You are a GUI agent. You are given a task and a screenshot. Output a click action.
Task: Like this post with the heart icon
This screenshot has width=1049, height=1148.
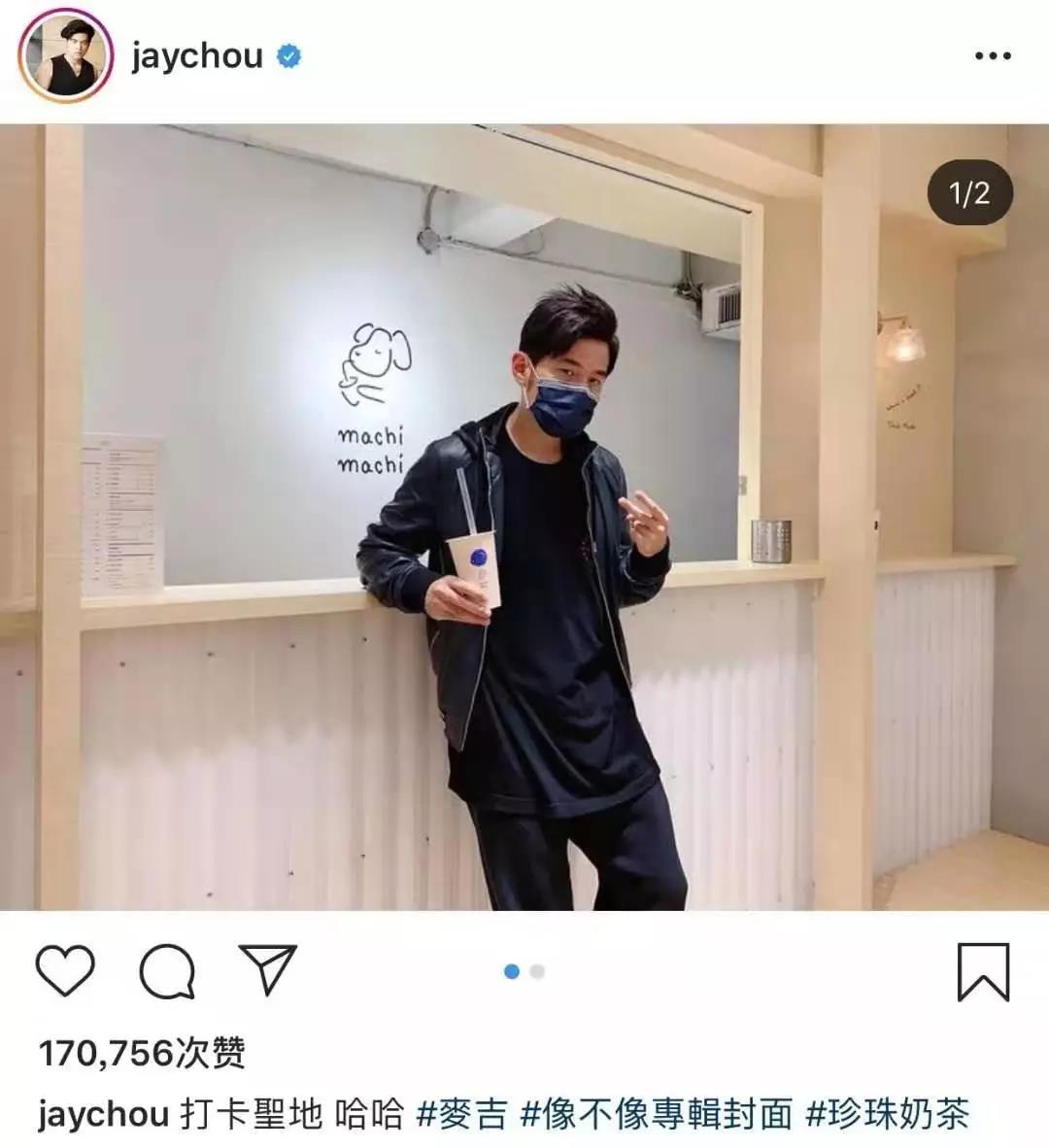[x=65, y=971]
